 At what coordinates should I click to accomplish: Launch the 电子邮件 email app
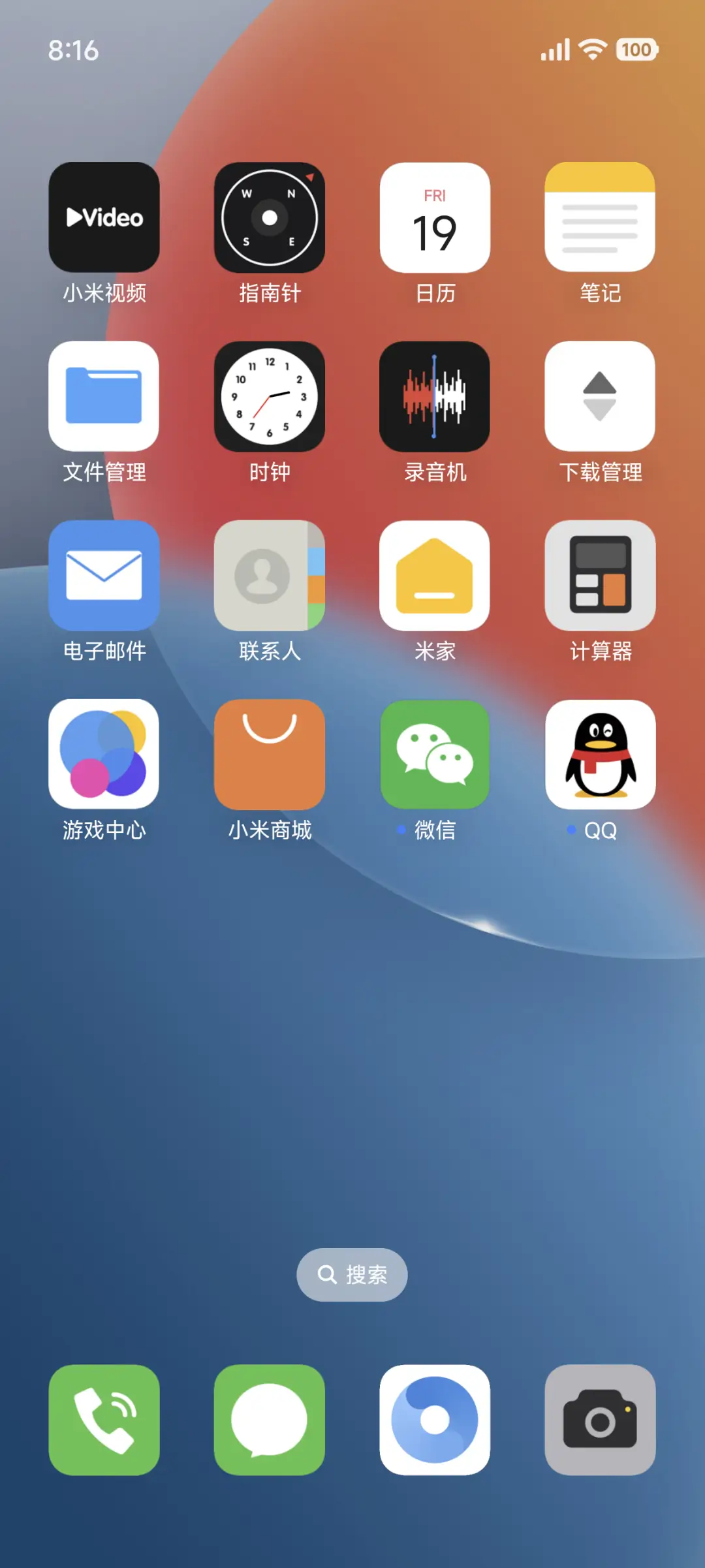click(x=104, y=576)
